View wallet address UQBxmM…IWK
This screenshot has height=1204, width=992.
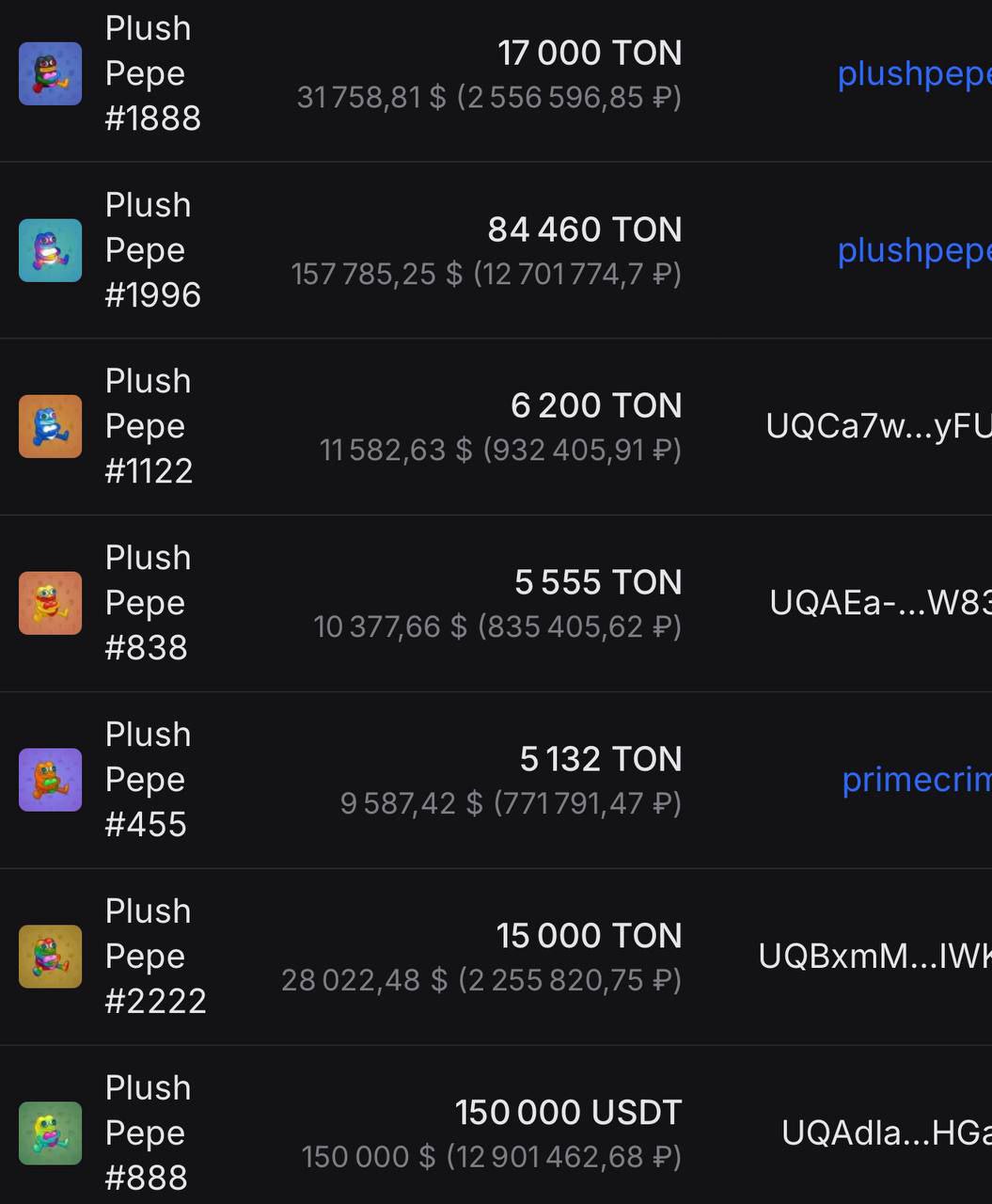pyautogui.click(x=874, y=957)
